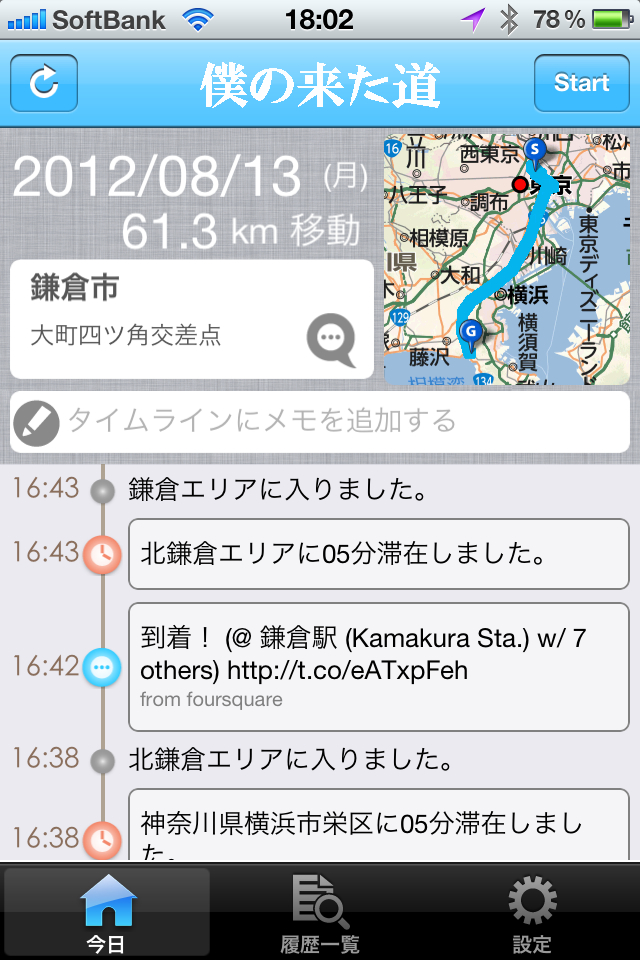Viewport: 640px width, 960px height.
Task: Tap the タイムラインにメモを追加する memo field
Action: click(320, 422)
